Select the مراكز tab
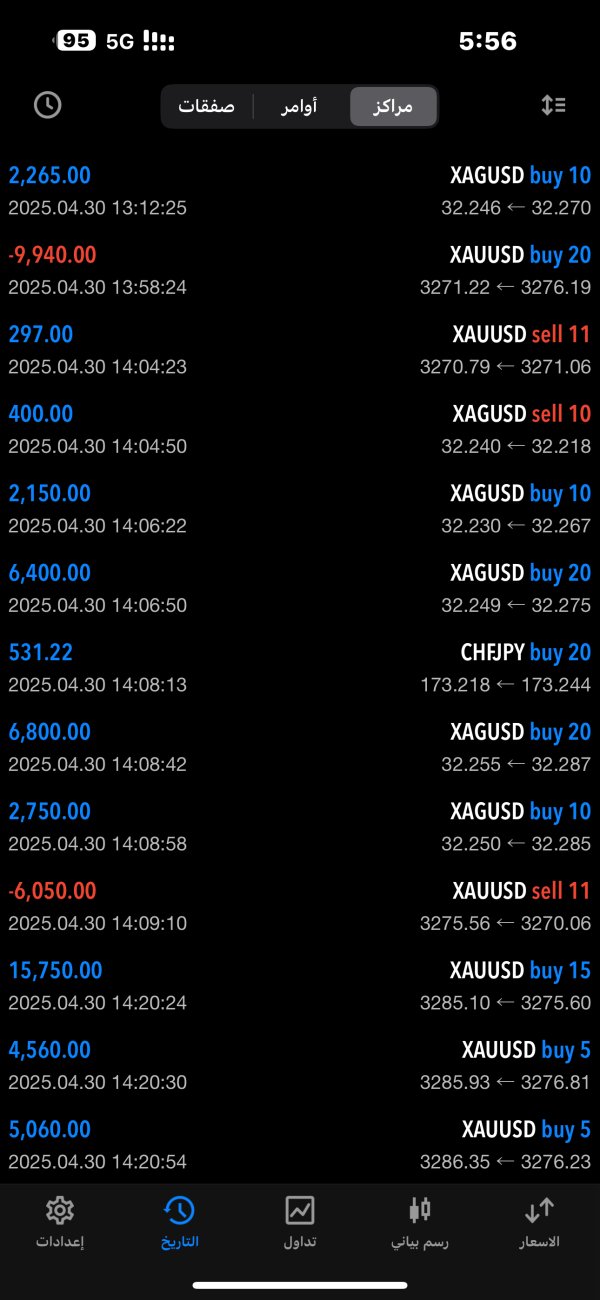The image size is (600, 1300). point(393,106)
